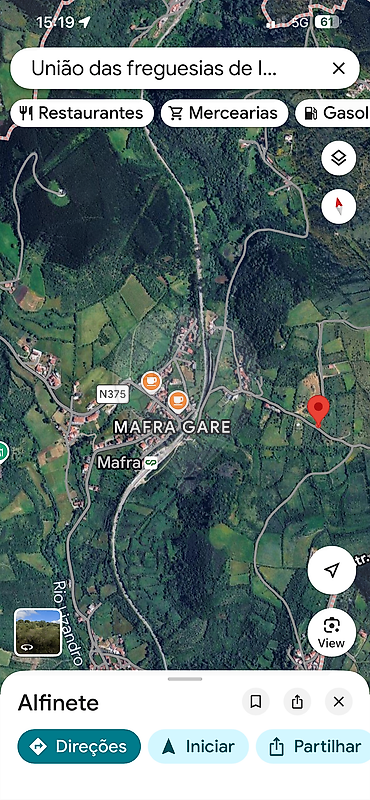This screenshot has height=800, width=370.
Task: Get Direções to the dropped pin
Action: point(79,746)
